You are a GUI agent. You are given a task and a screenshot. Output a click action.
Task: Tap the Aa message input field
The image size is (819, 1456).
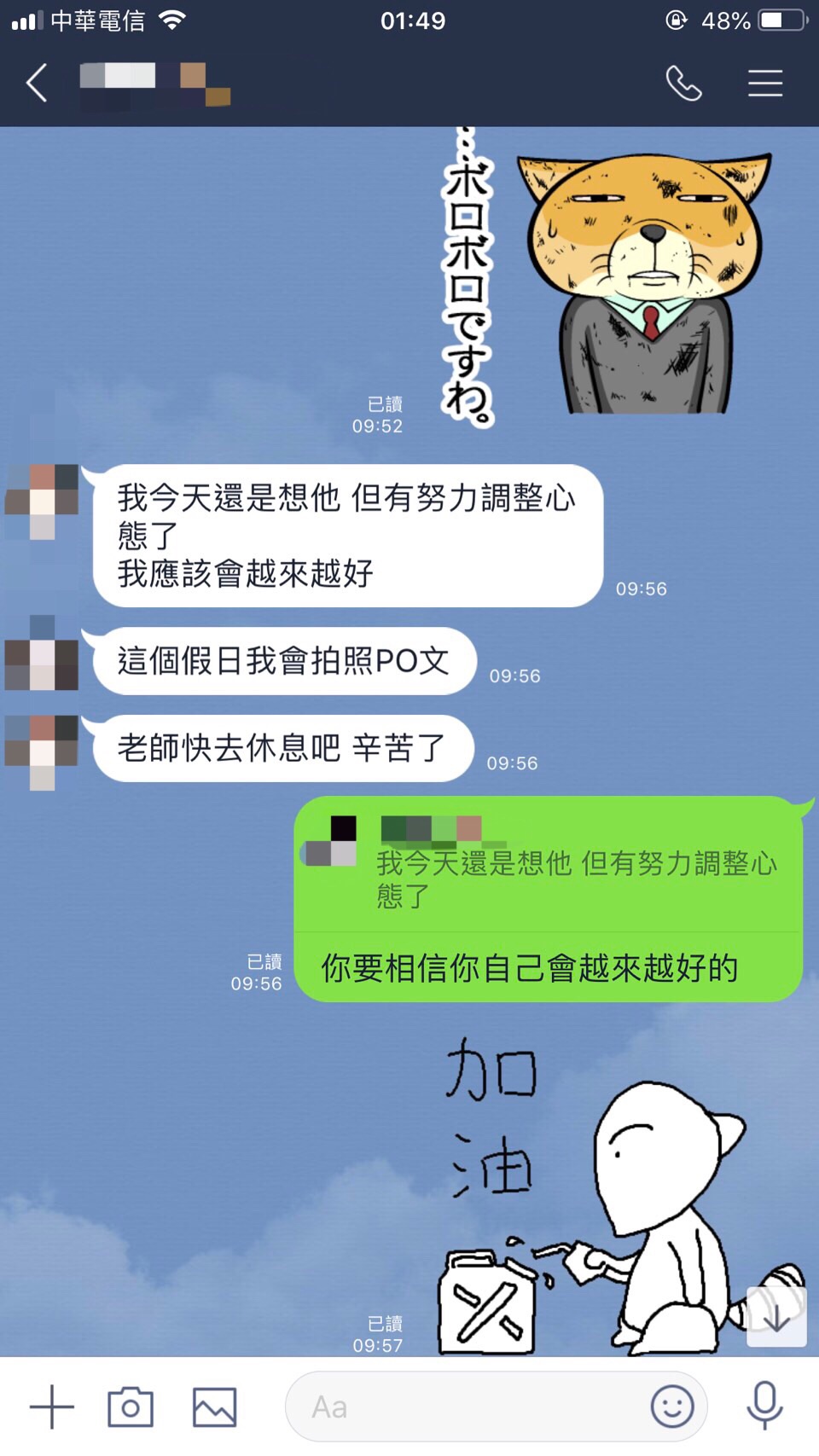click(x=469, y=1407)
